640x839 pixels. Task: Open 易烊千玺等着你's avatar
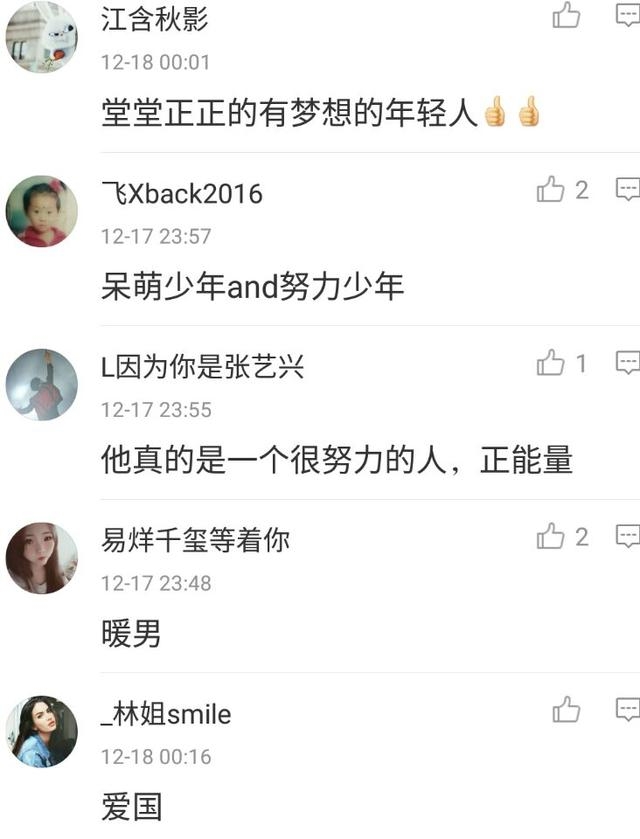click(41, 558)
